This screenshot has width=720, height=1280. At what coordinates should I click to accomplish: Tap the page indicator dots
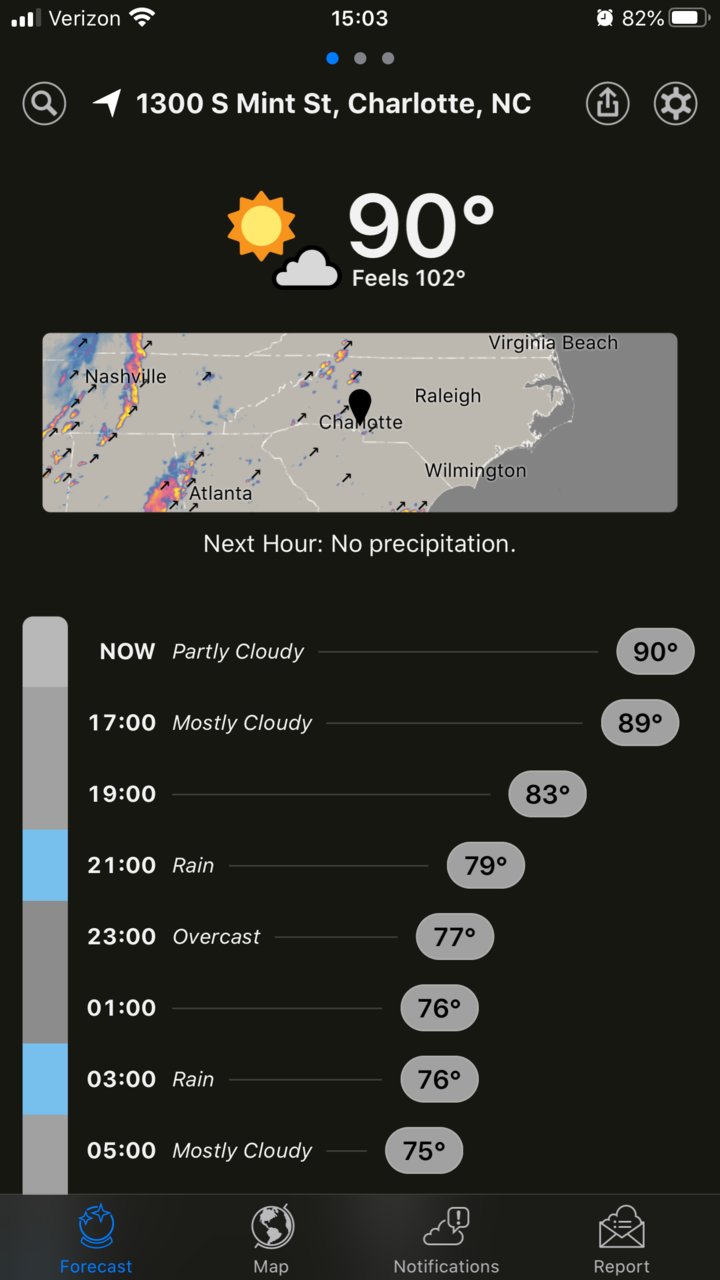[x=360, y=58]
